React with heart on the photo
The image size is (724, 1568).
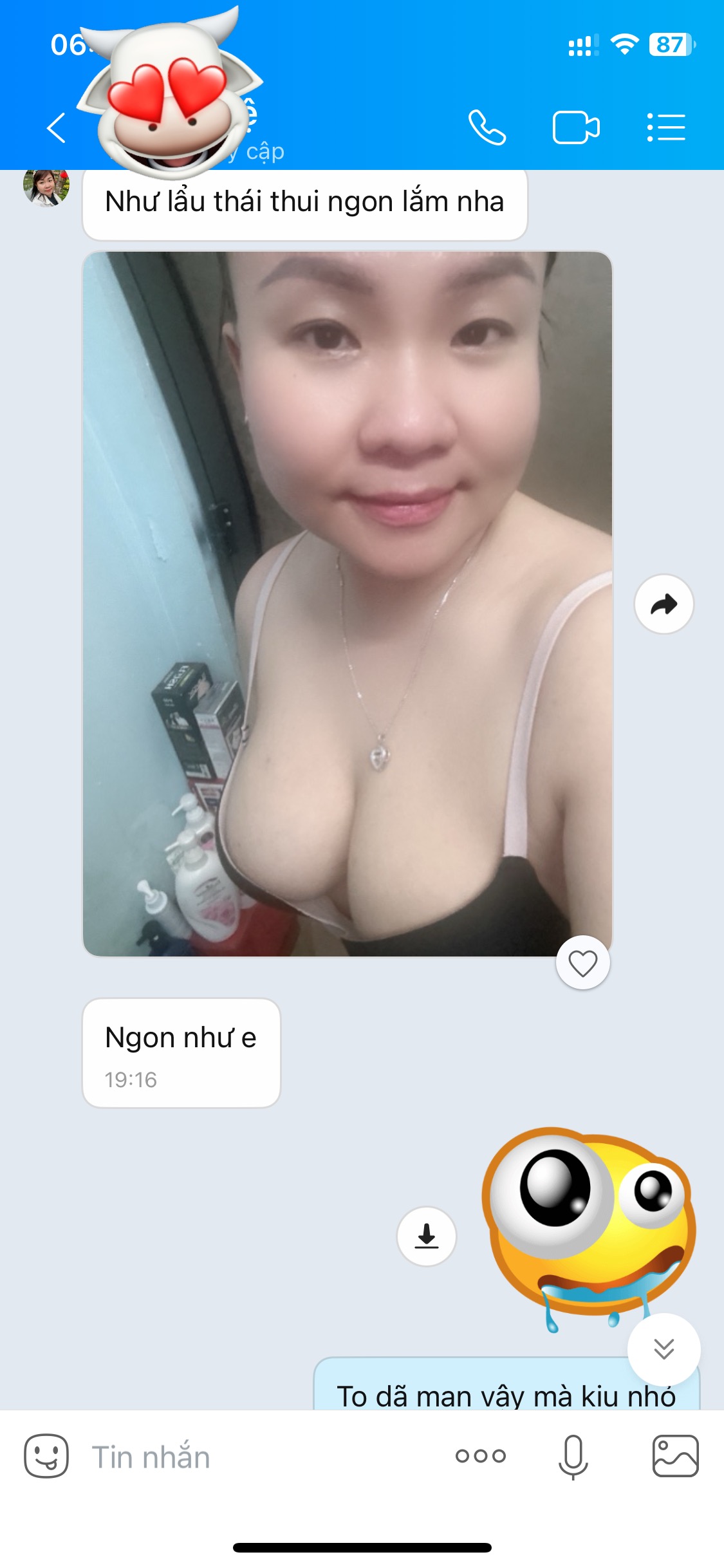coord(583,963)
